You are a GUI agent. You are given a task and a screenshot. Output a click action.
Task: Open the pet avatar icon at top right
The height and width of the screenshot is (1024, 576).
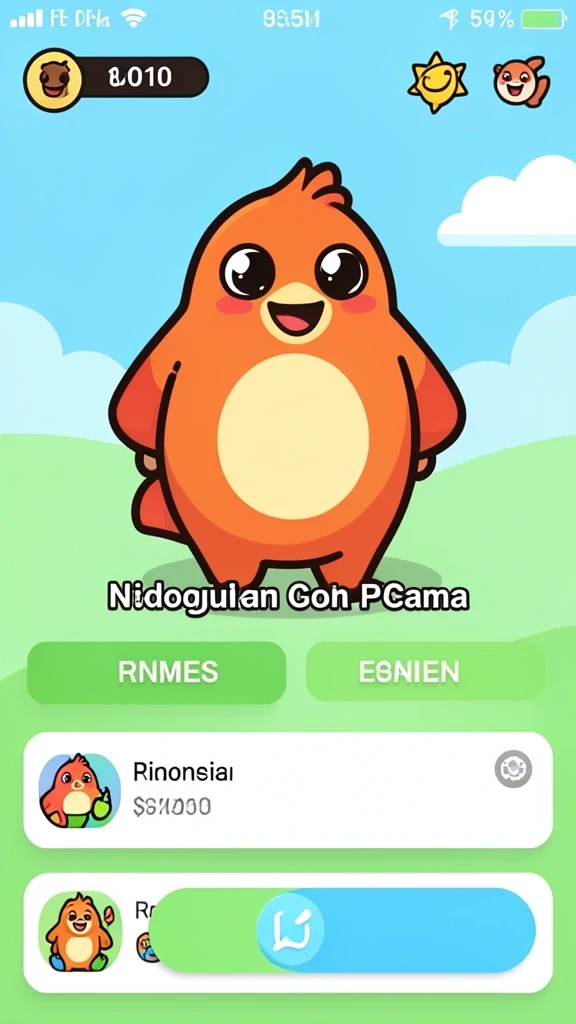[521, 82]
